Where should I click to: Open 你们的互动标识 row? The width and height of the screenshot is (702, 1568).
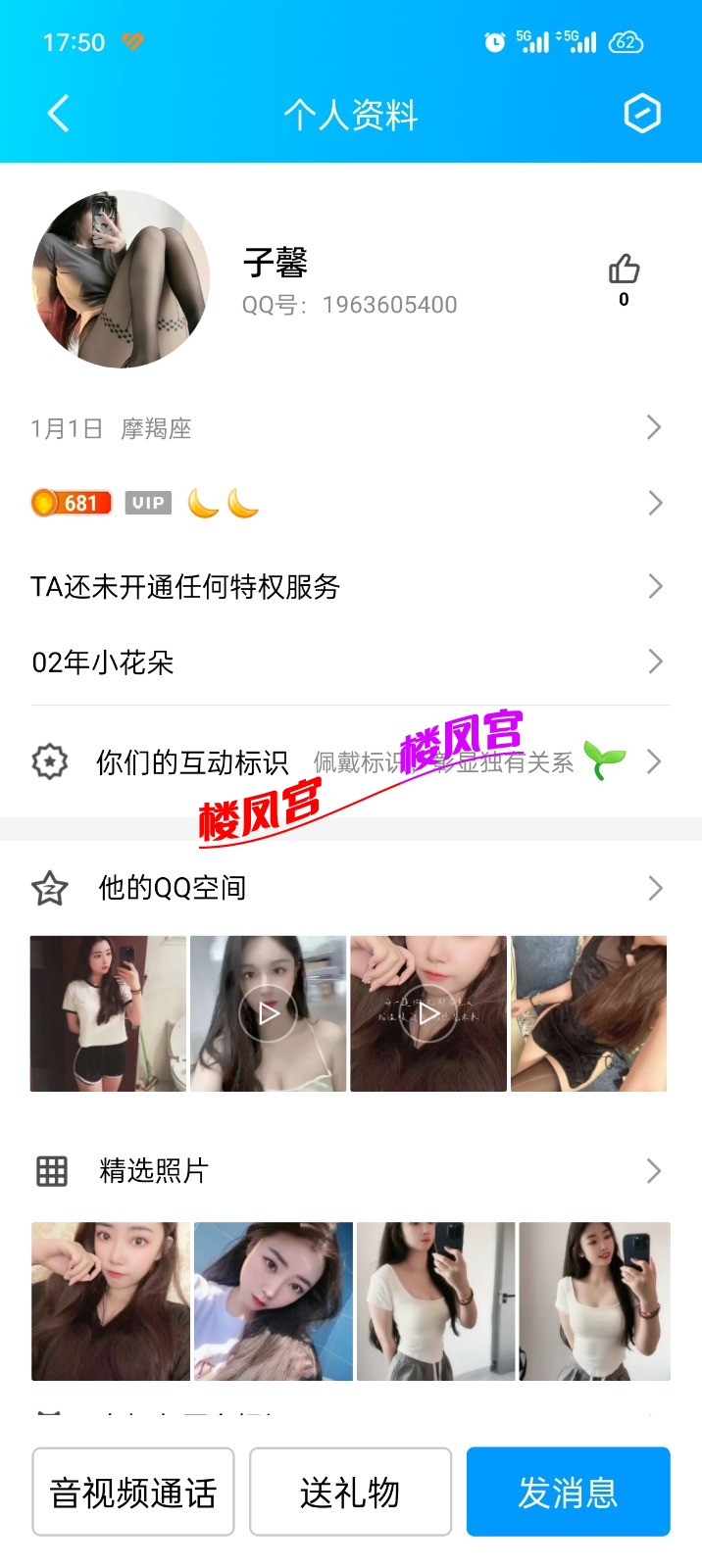(x=349, y=761)
